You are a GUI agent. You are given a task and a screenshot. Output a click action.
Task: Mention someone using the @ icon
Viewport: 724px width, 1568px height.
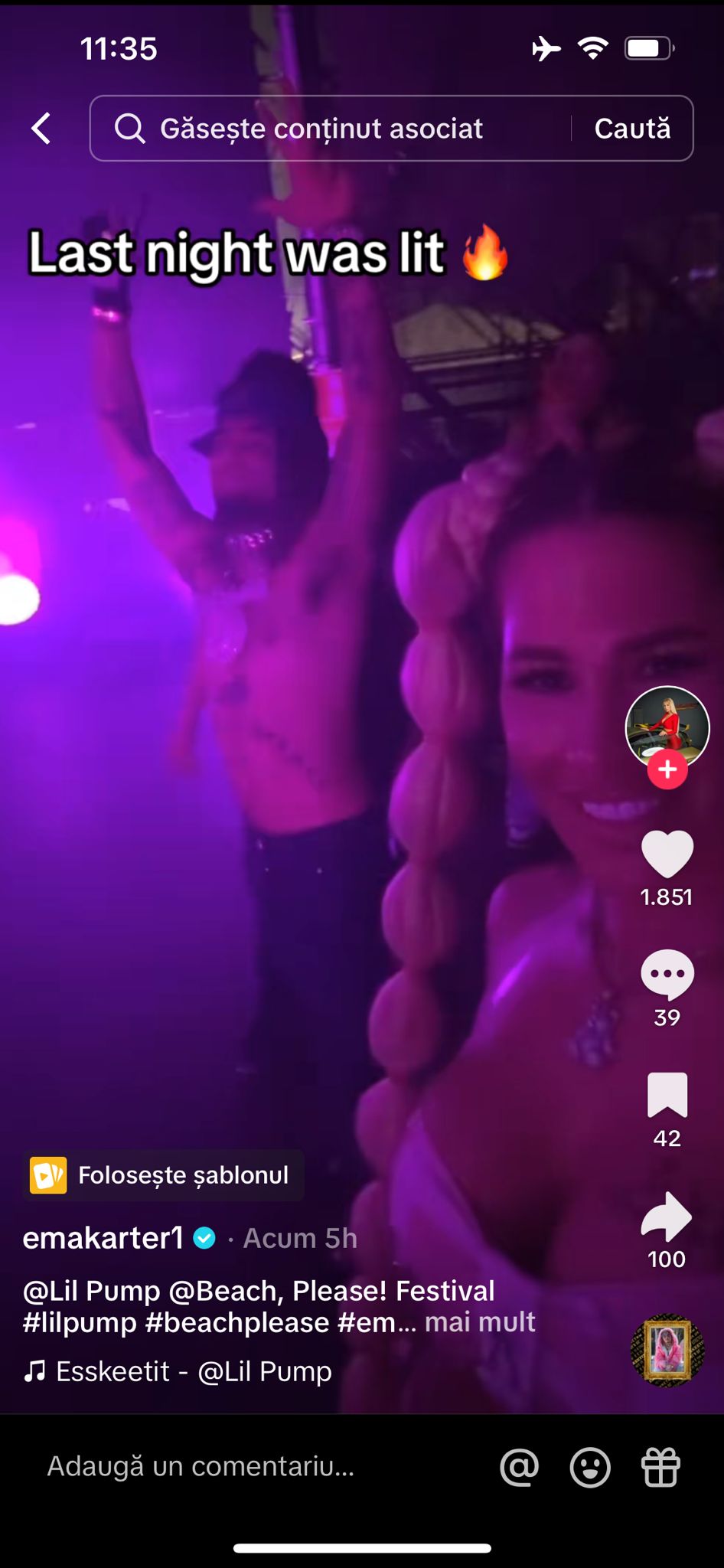coord(520,1467)
